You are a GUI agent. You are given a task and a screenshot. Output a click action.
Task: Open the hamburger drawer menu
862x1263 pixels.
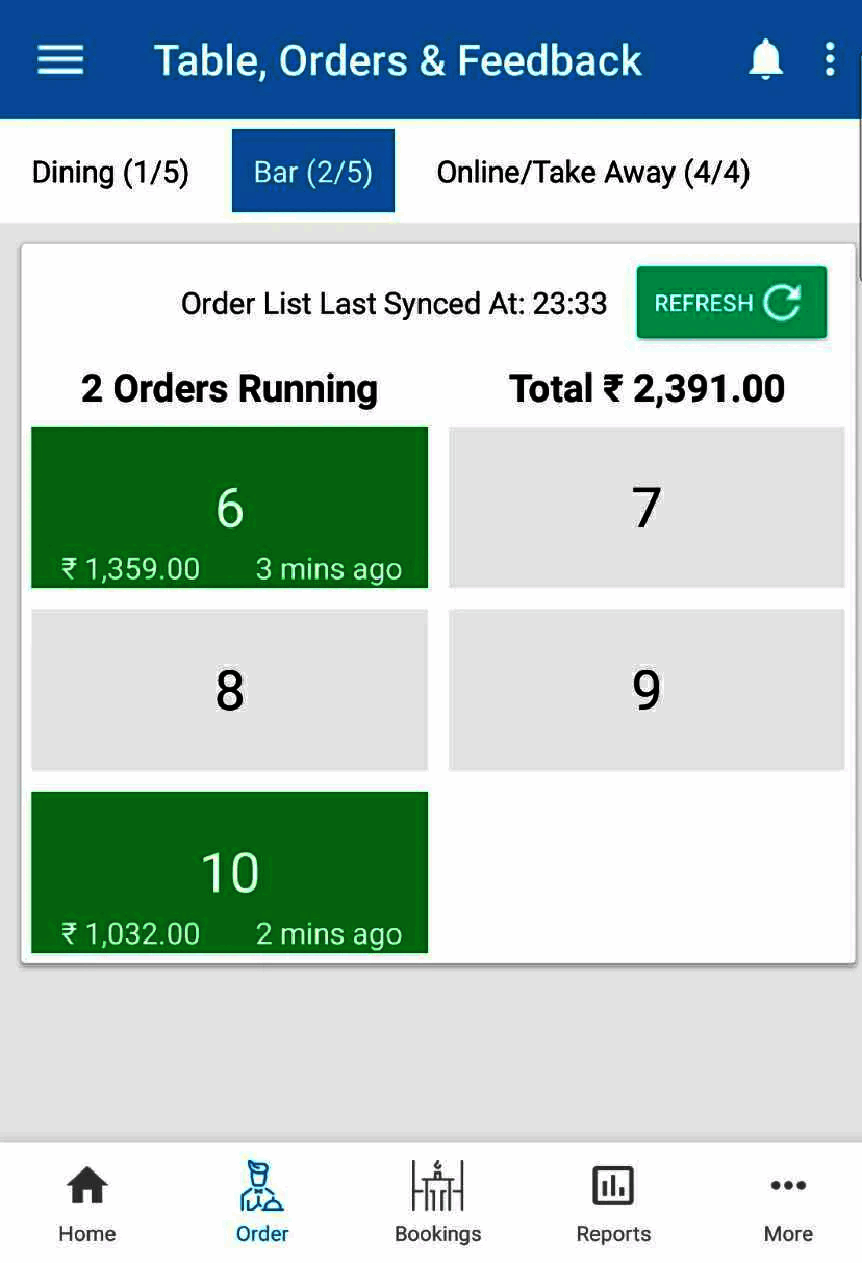[x=60, y=60]
